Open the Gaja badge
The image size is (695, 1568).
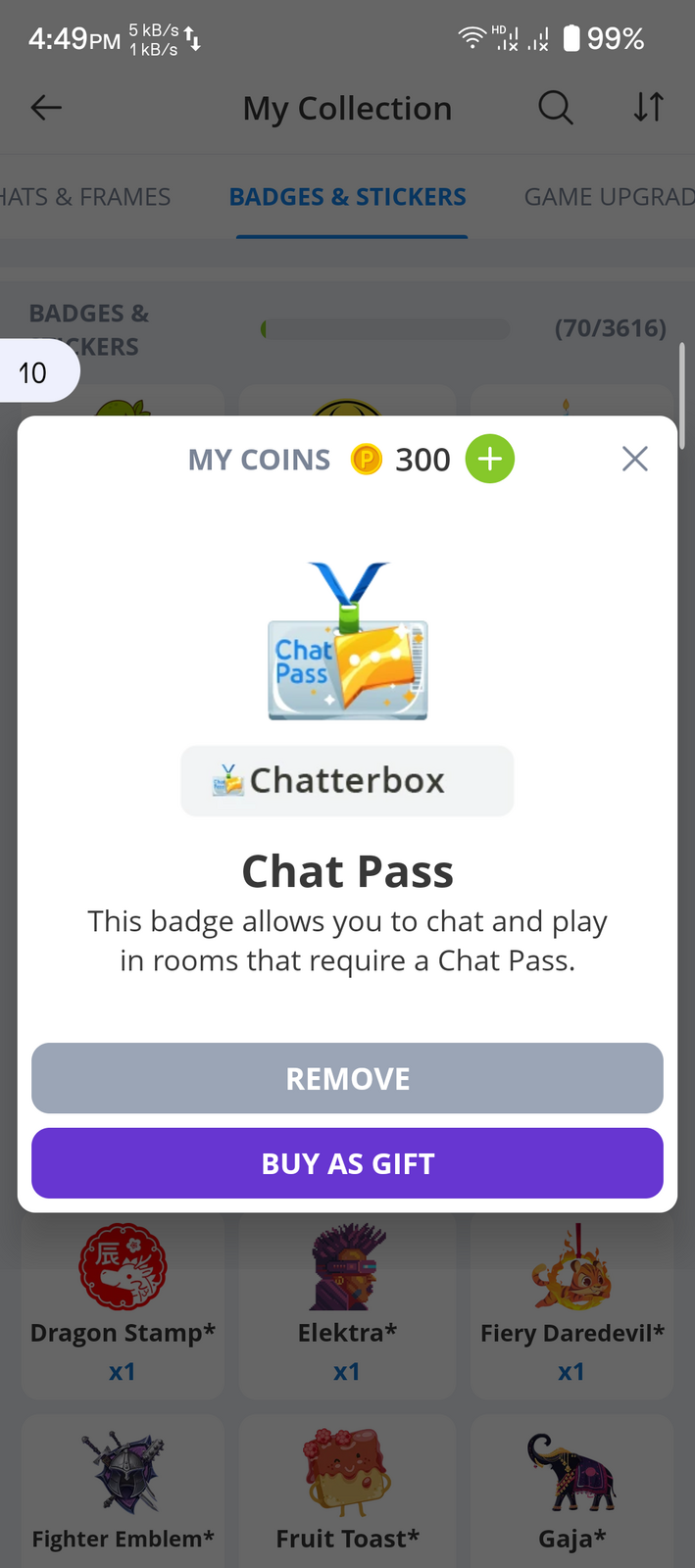[571, 1492]
